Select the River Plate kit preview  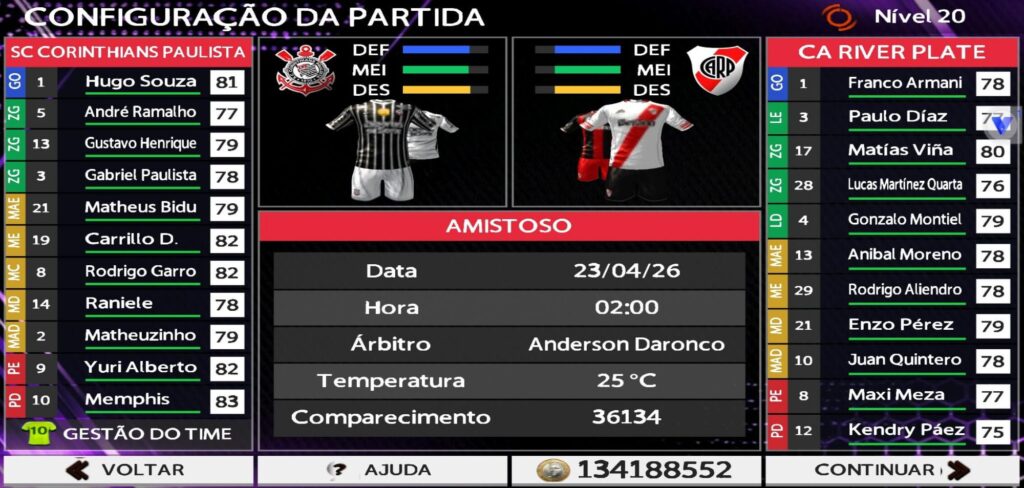(630, 148)
